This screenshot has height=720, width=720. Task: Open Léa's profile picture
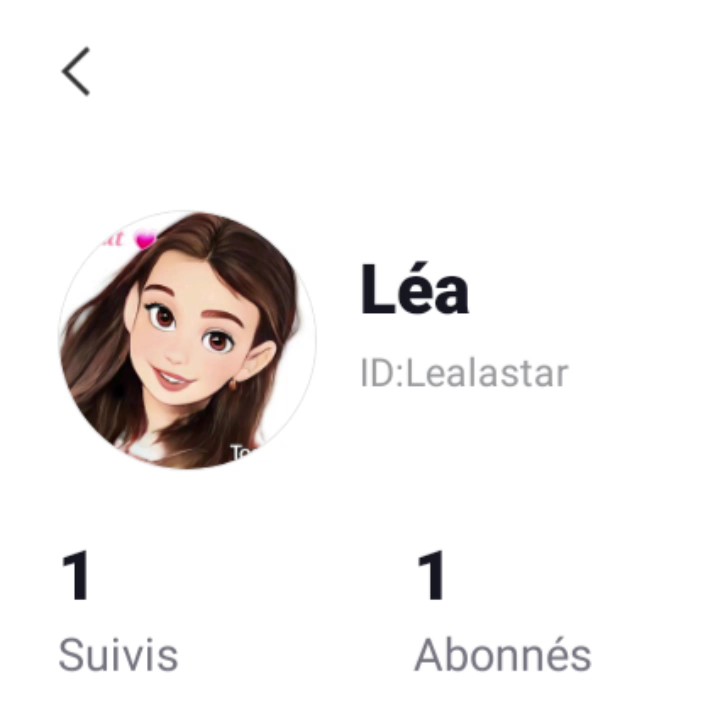[x=187, y=340]
